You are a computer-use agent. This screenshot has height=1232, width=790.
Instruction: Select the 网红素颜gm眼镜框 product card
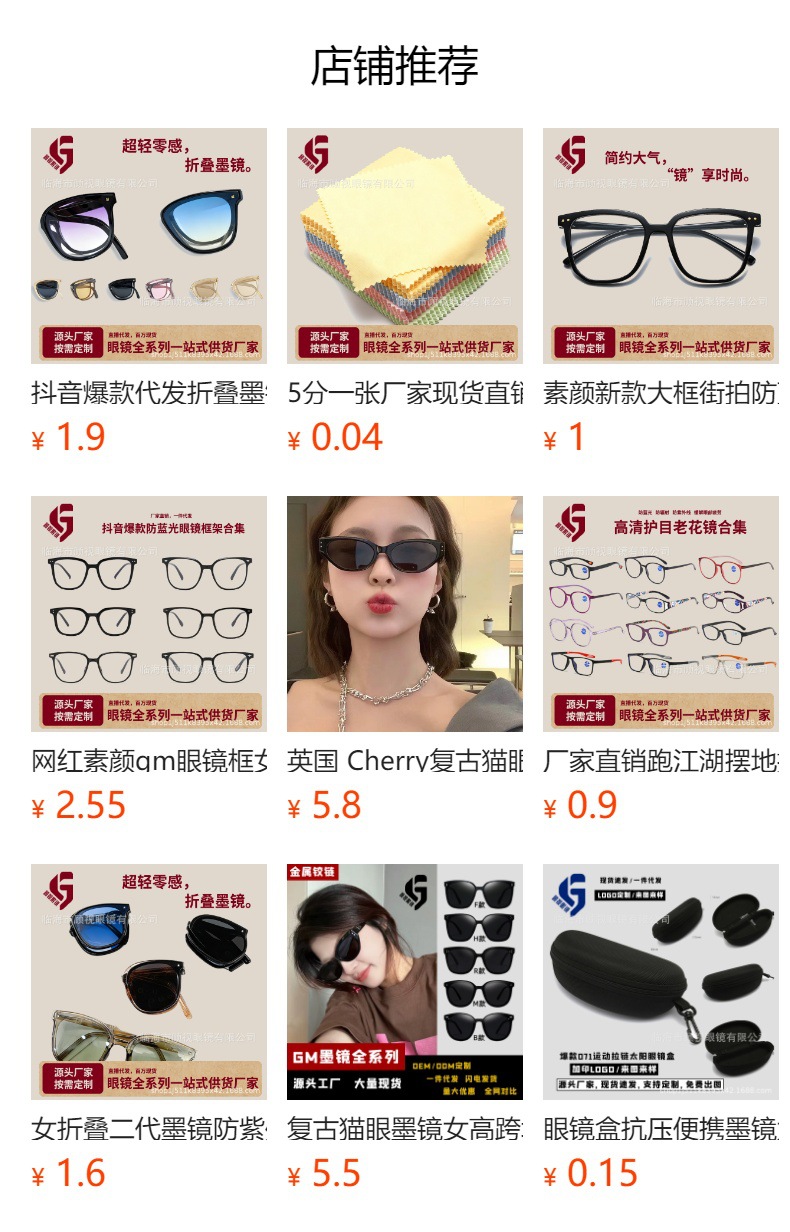click(149, 614)
